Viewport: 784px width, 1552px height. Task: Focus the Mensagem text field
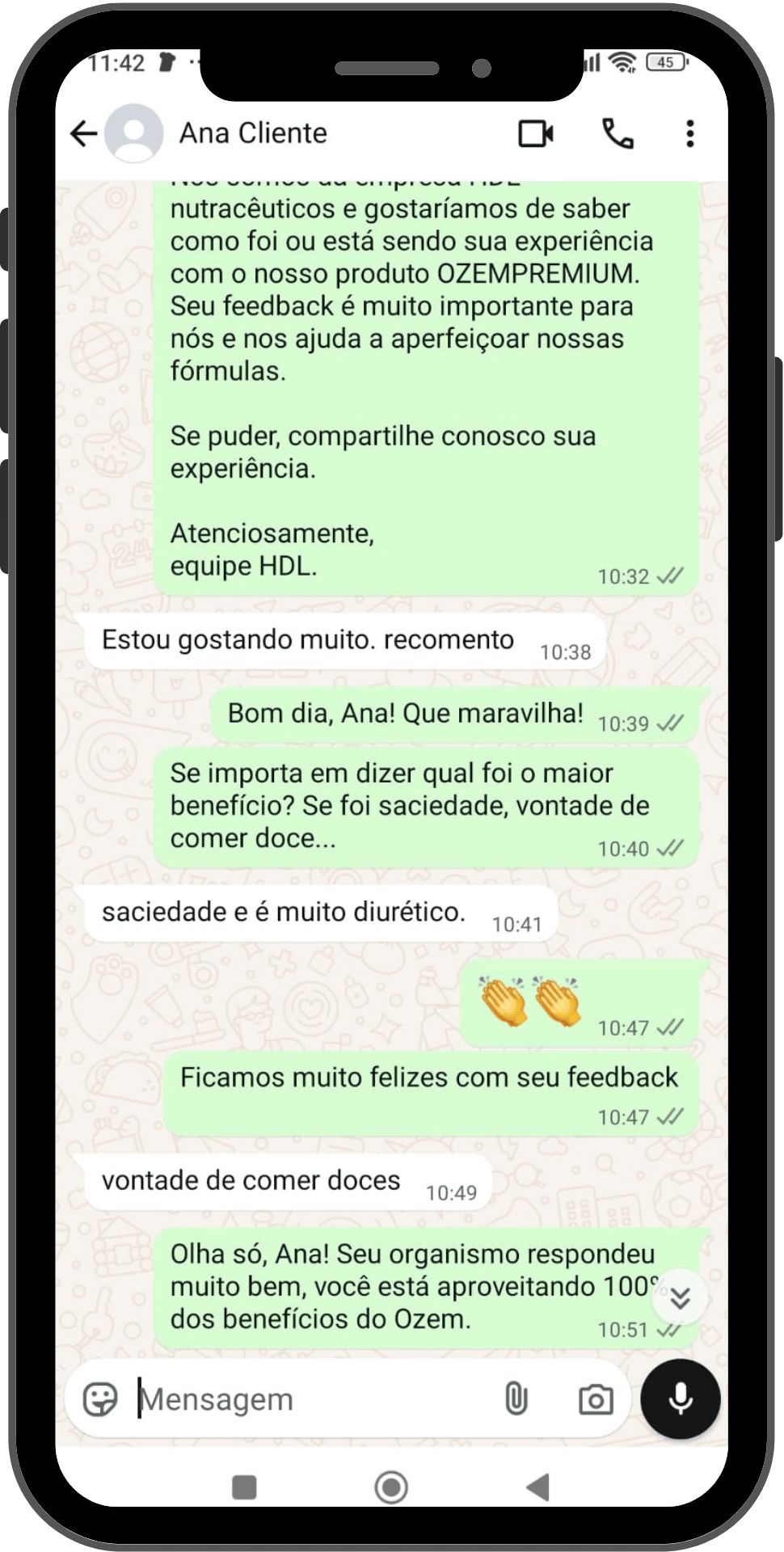(307, 1399)
